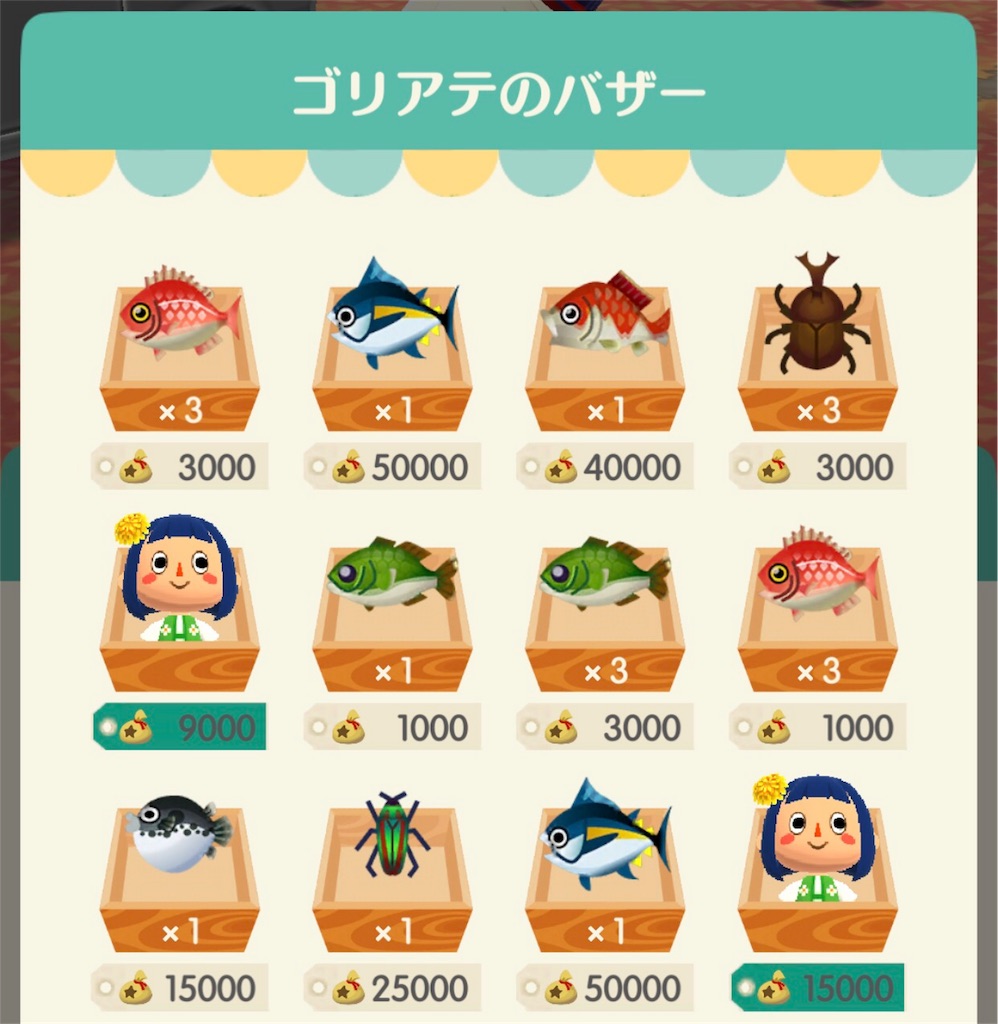
Task: Choose the single black bass for 1000
Action: (x=392, y=610)
